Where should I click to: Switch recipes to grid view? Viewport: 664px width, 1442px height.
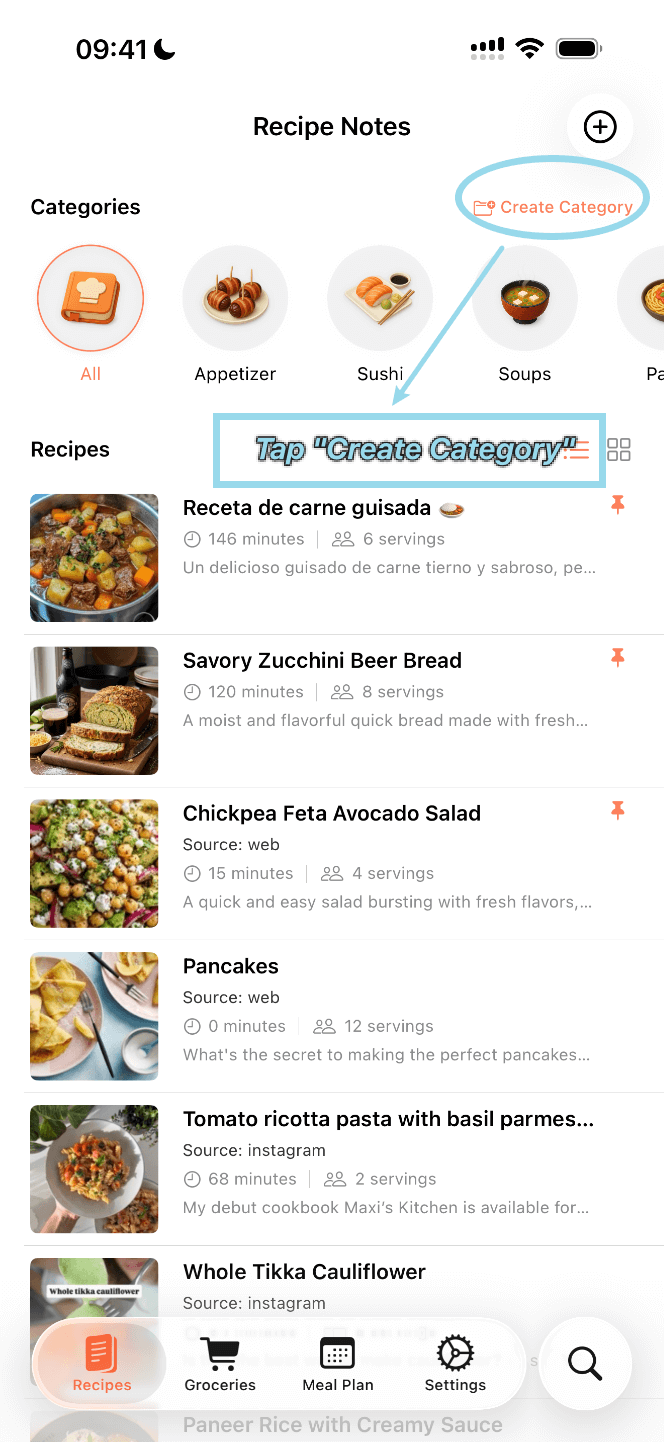pos(619,450)
